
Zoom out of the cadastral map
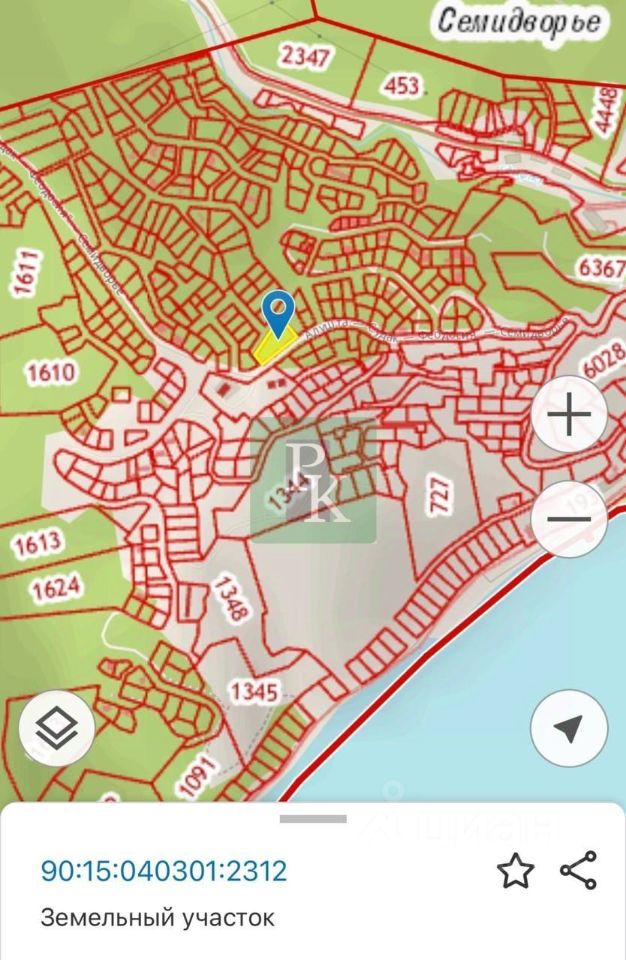(x=569, y=519)
